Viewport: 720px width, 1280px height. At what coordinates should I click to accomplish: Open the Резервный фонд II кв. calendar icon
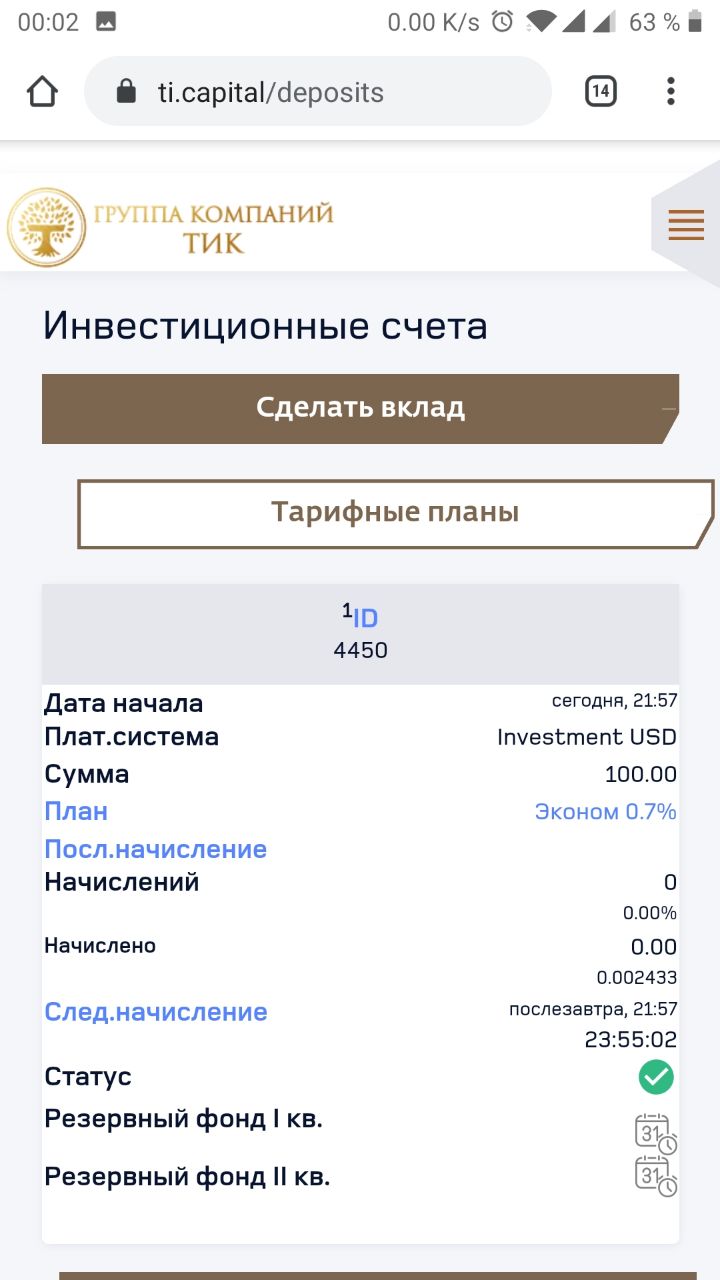click(x=655, y=1176)
